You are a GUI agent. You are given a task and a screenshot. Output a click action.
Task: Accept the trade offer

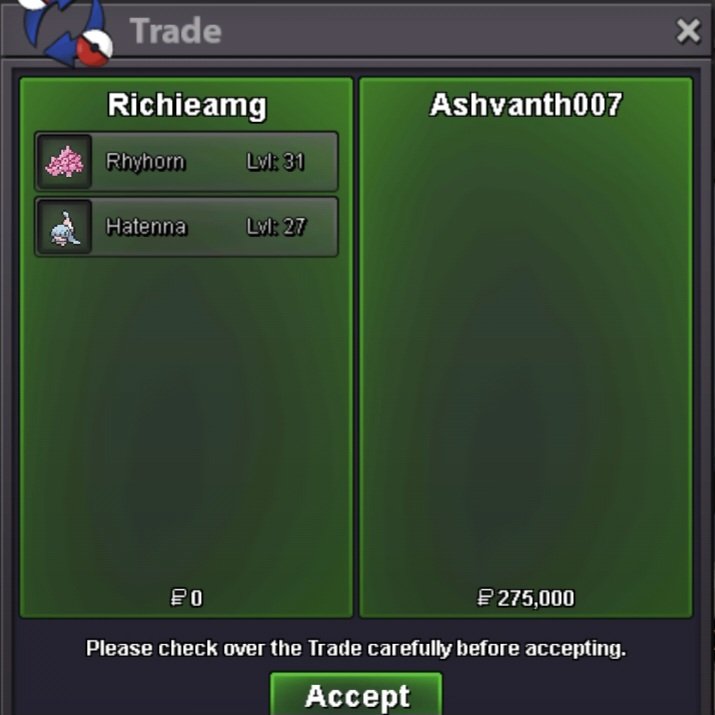click(x=356, y=695)
